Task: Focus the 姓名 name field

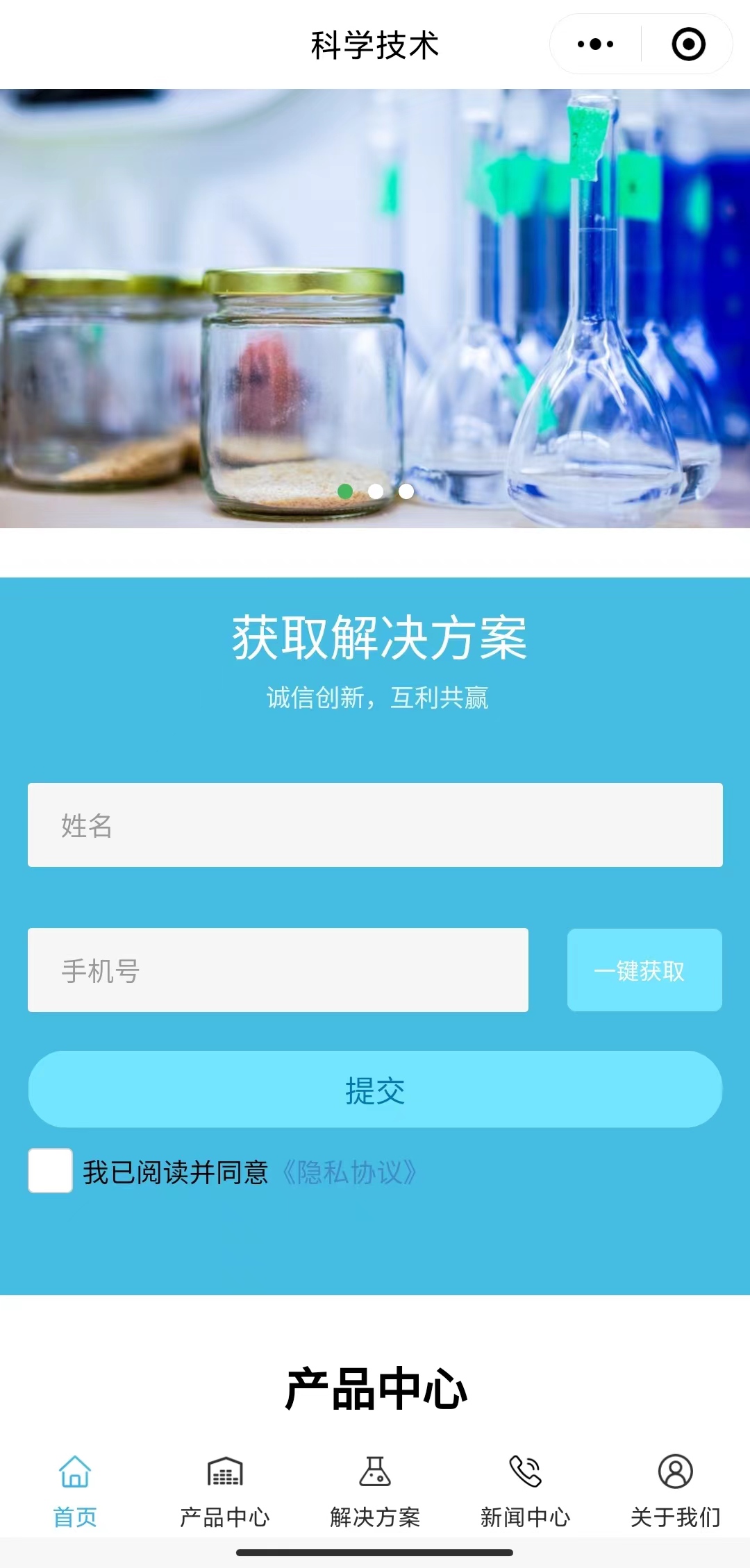Action: click(375, 825)
